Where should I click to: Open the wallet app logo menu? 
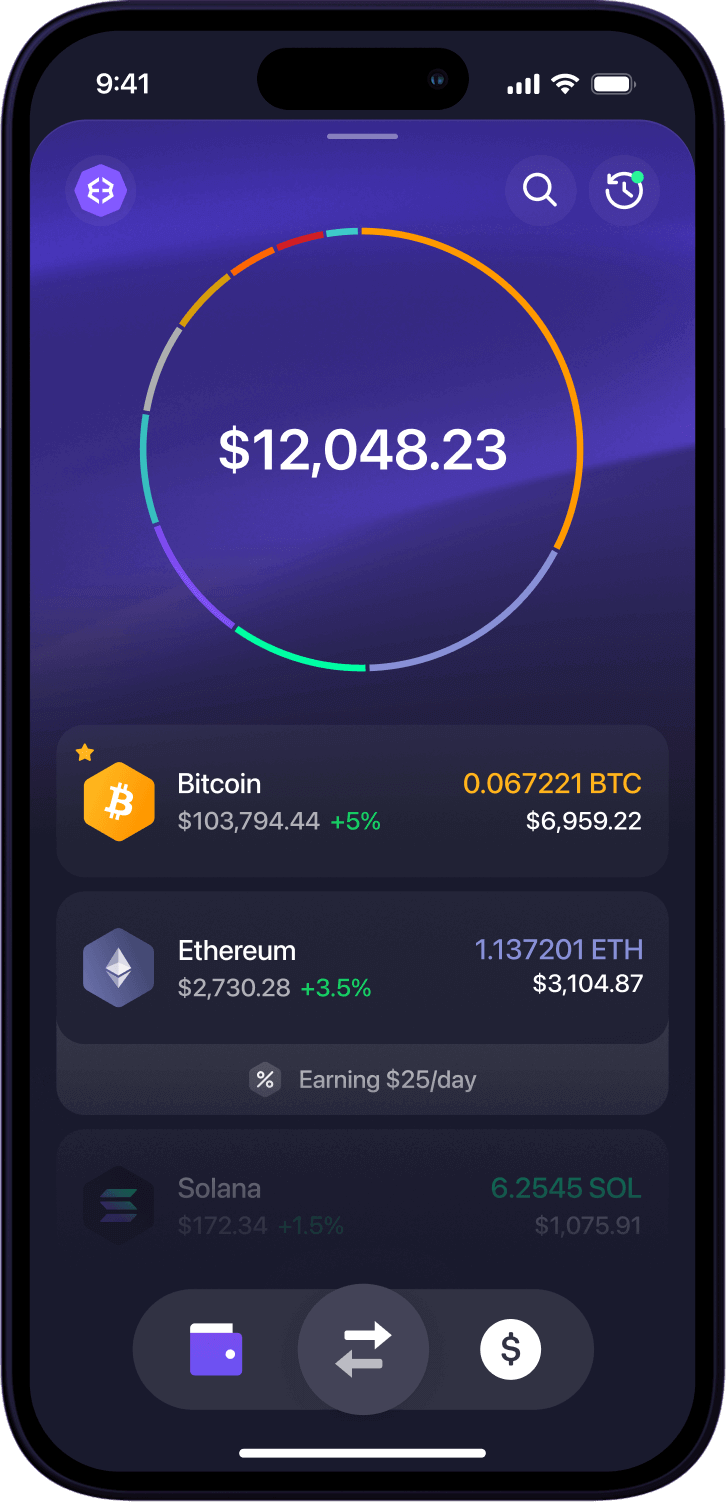tap(100, 190)
